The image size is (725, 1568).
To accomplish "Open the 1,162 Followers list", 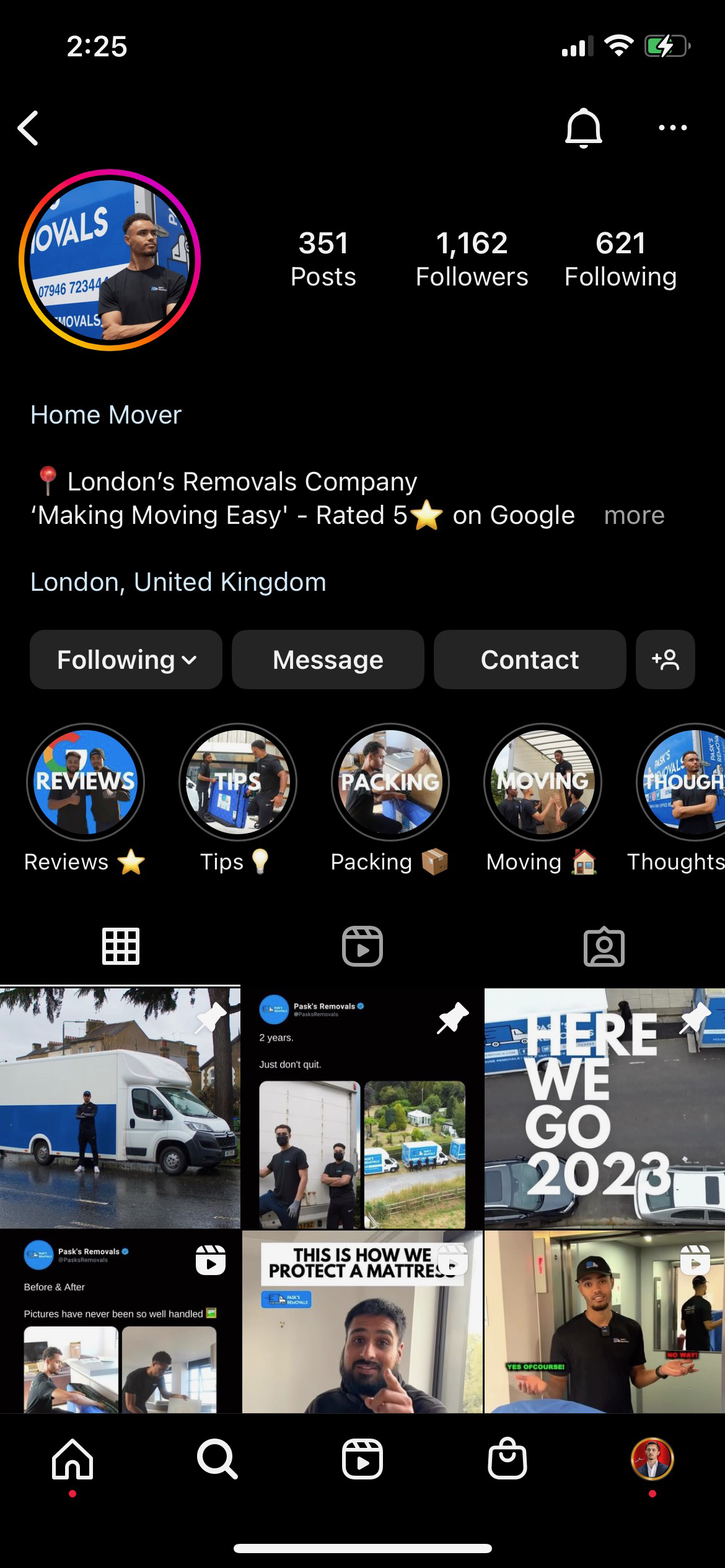I will coord(472,259).
